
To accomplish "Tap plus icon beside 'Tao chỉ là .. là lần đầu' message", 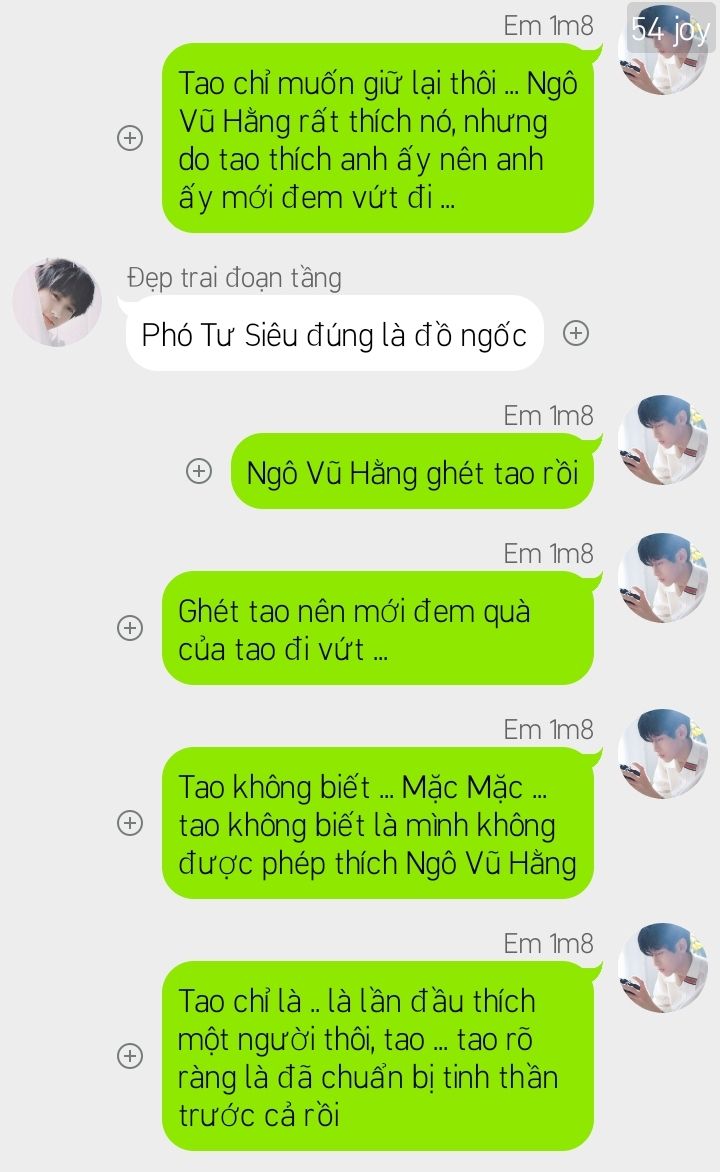I will pyautogui.click(x=130, y=1056).
